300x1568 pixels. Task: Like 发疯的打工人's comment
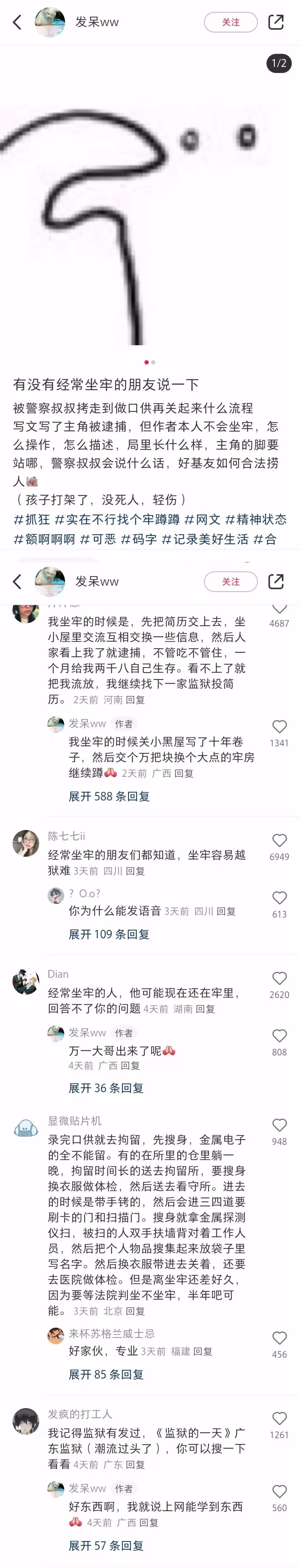279,1419
